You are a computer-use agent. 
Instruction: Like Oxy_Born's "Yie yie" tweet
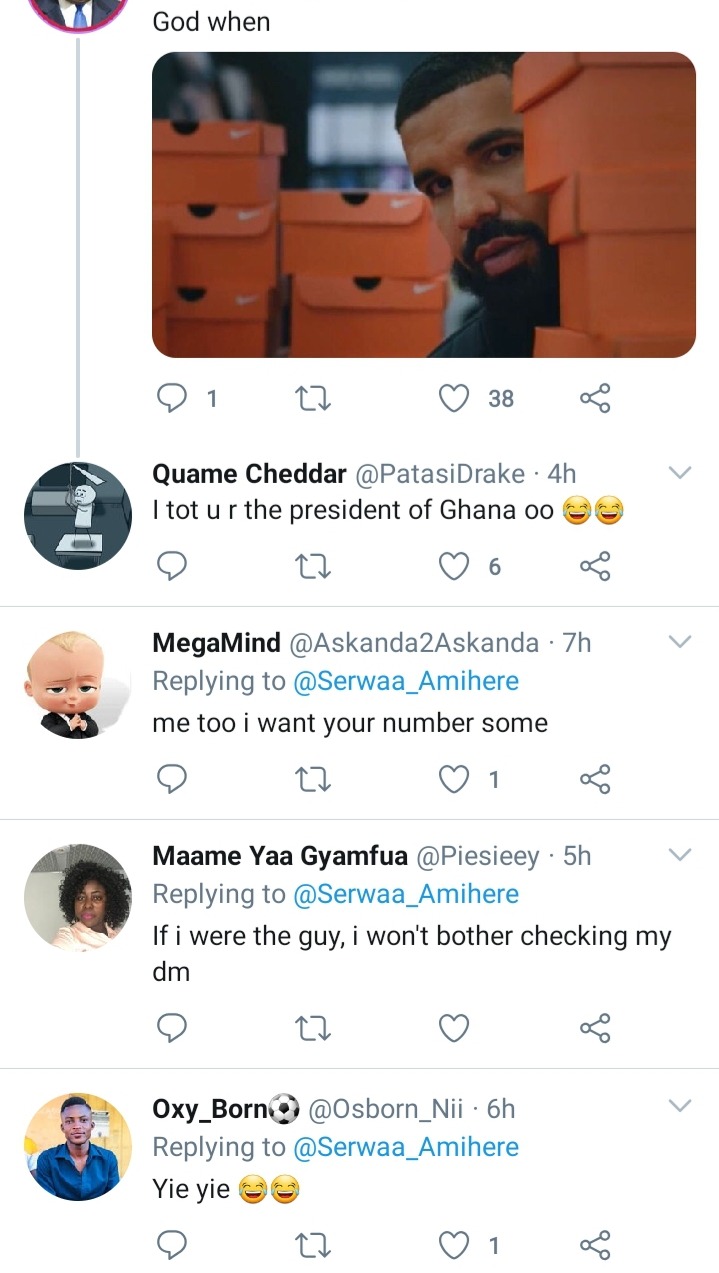coord(455,1245)
